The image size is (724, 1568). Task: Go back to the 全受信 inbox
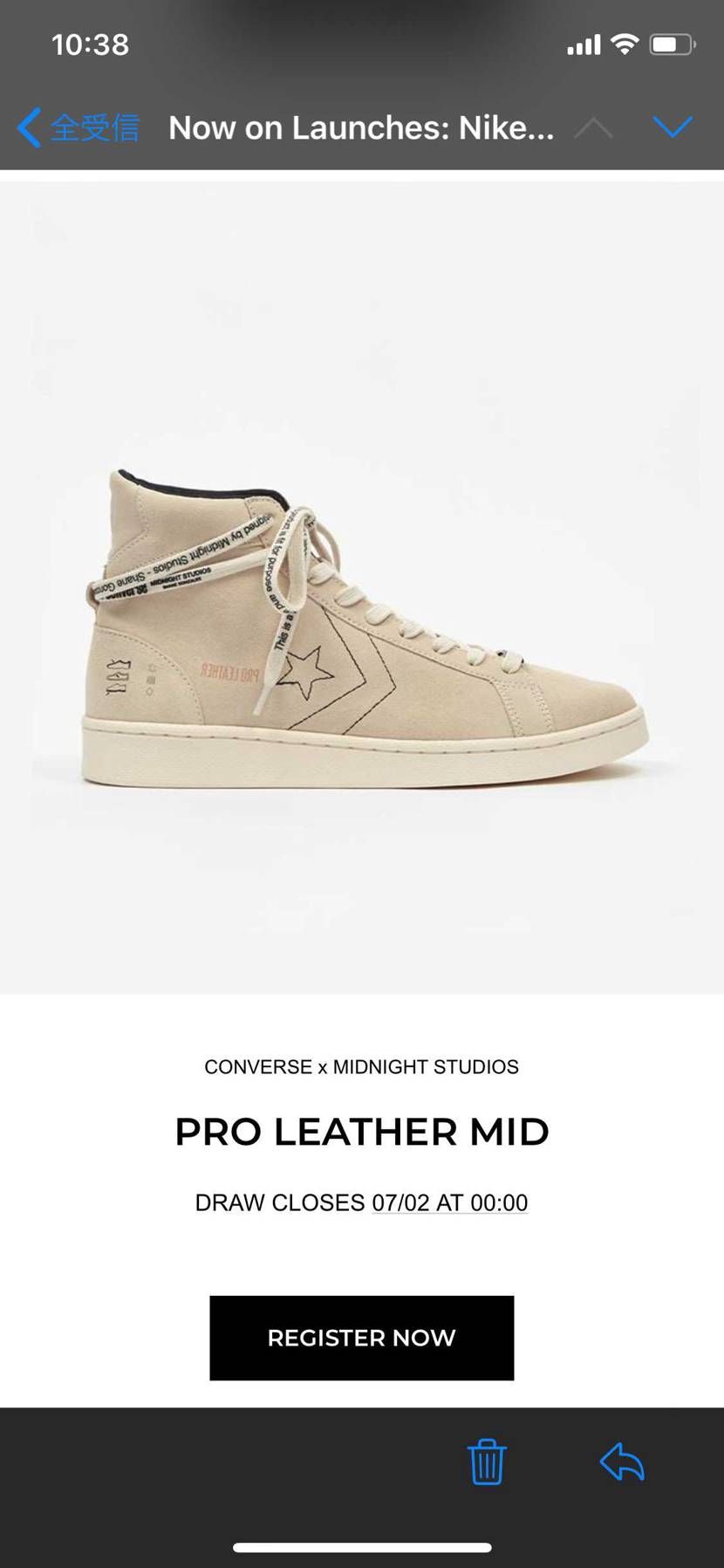(79, 127)
